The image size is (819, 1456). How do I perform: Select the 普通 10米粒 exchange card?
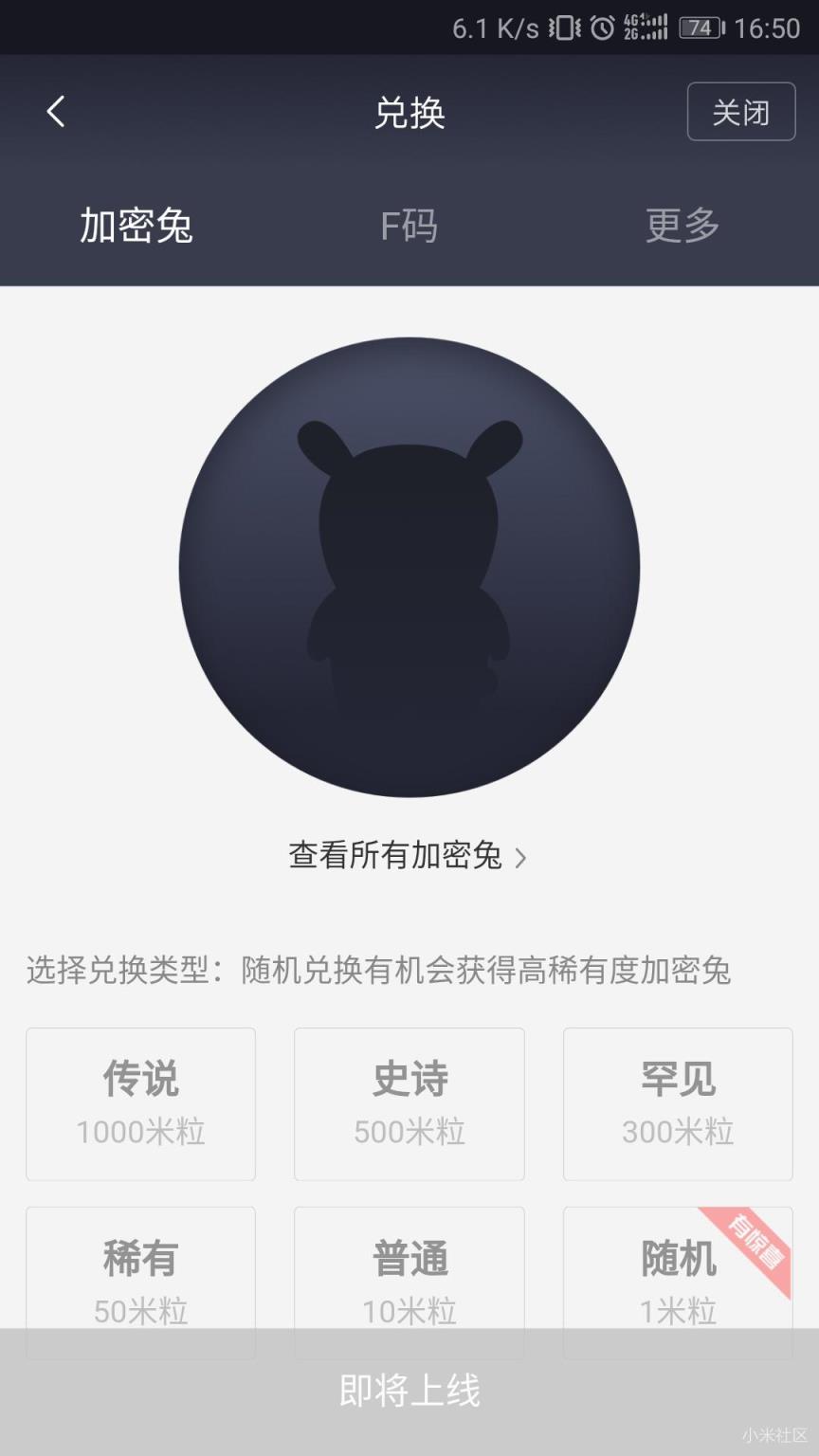[x=409, y=1283]
